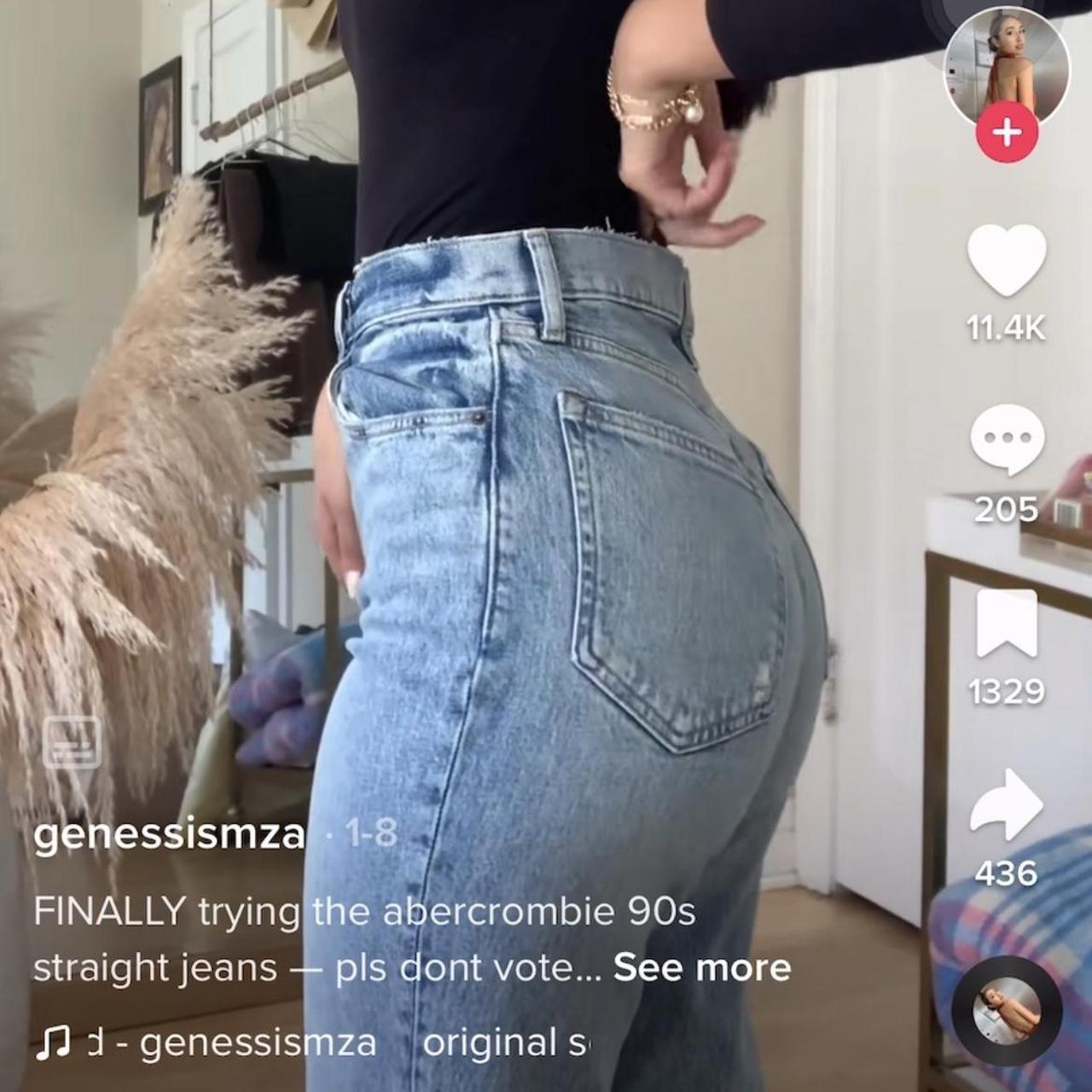Open the comments on this video
This screenshot has width=1092, height=1092.
tap(1007, 439)
